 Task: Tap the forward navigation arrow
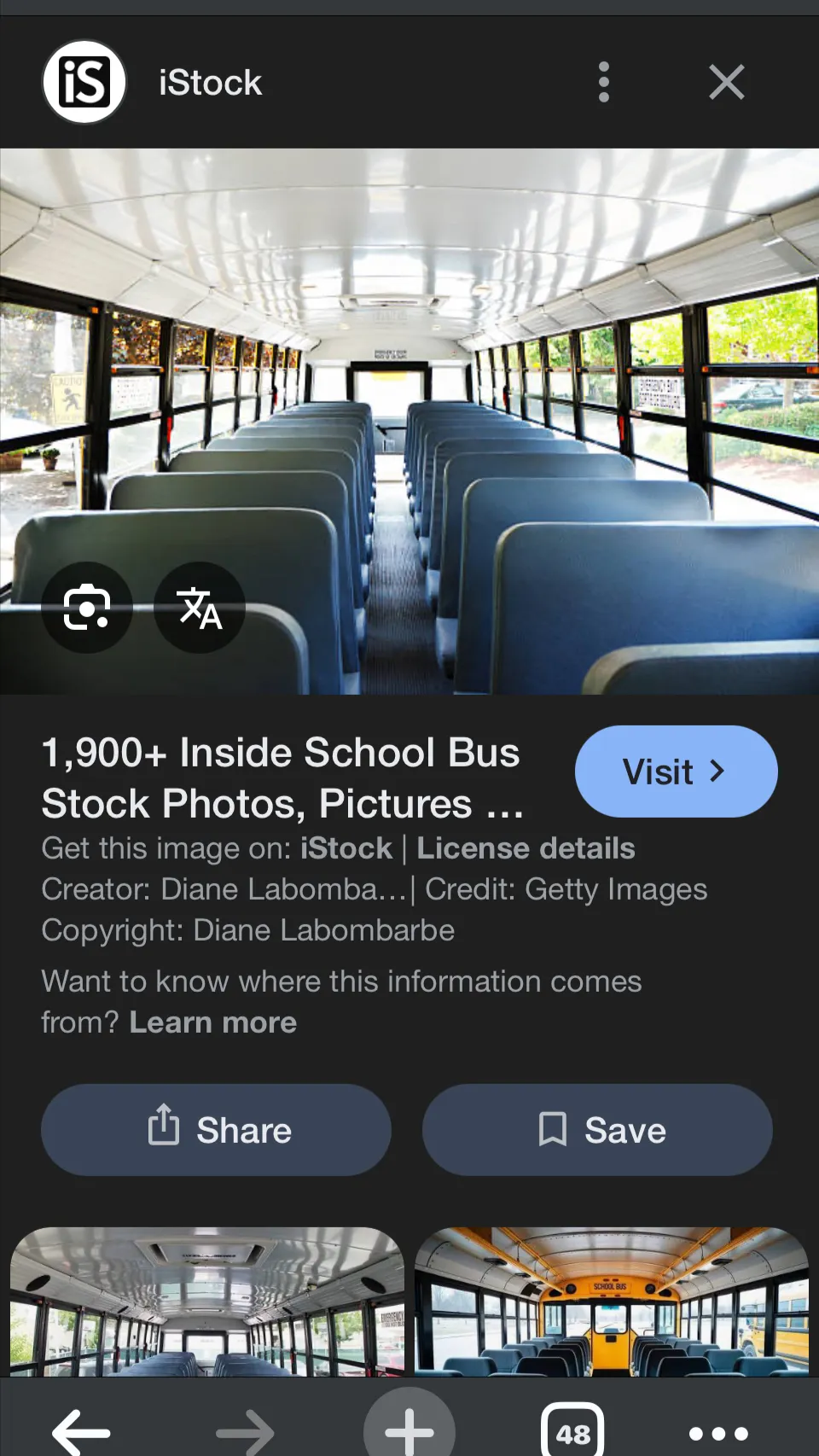[x=245, y=1432]
